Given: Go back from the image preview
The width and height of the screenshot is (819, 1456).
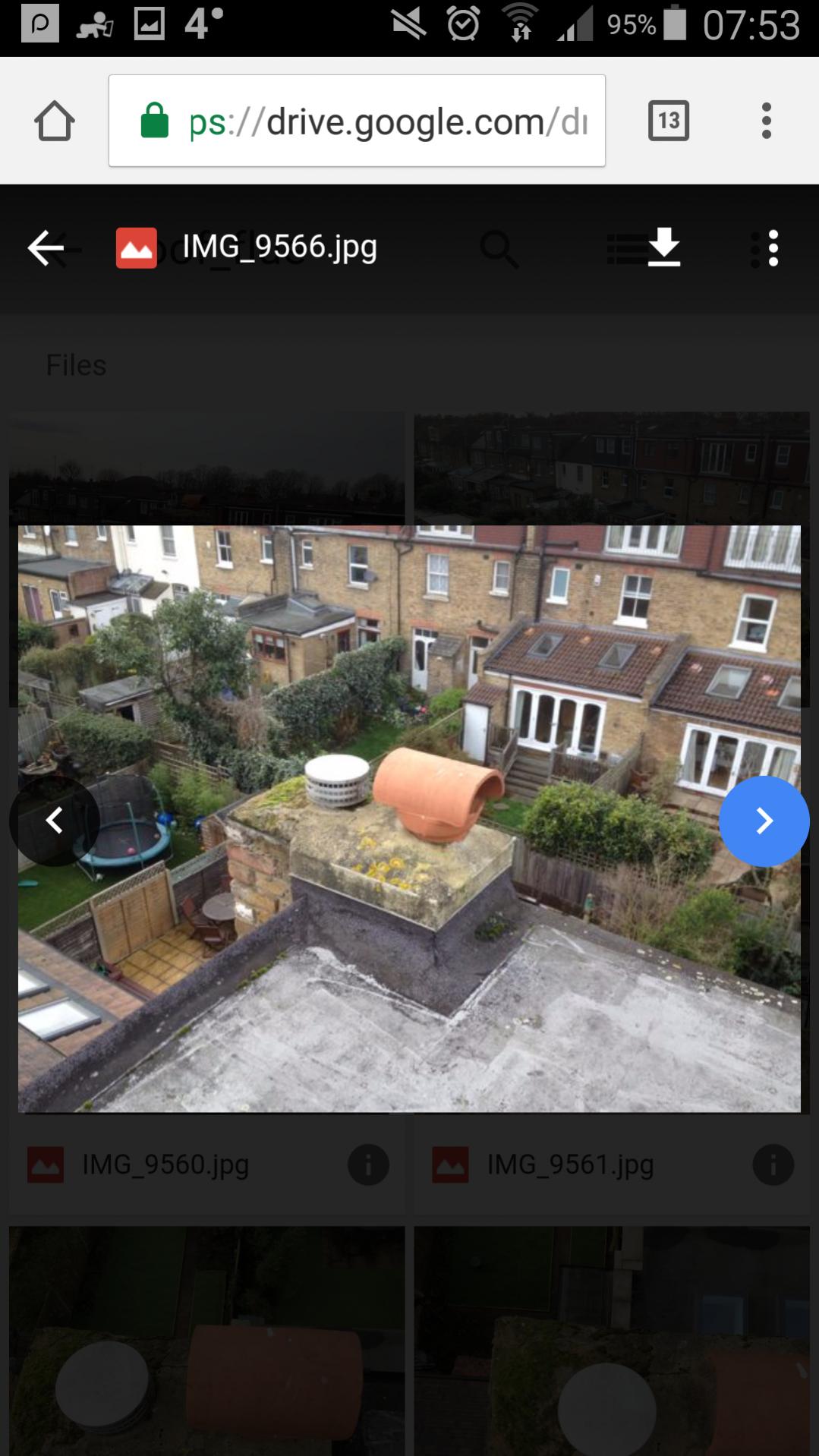Looking at the screenshot, I should (x=46, y=247).
